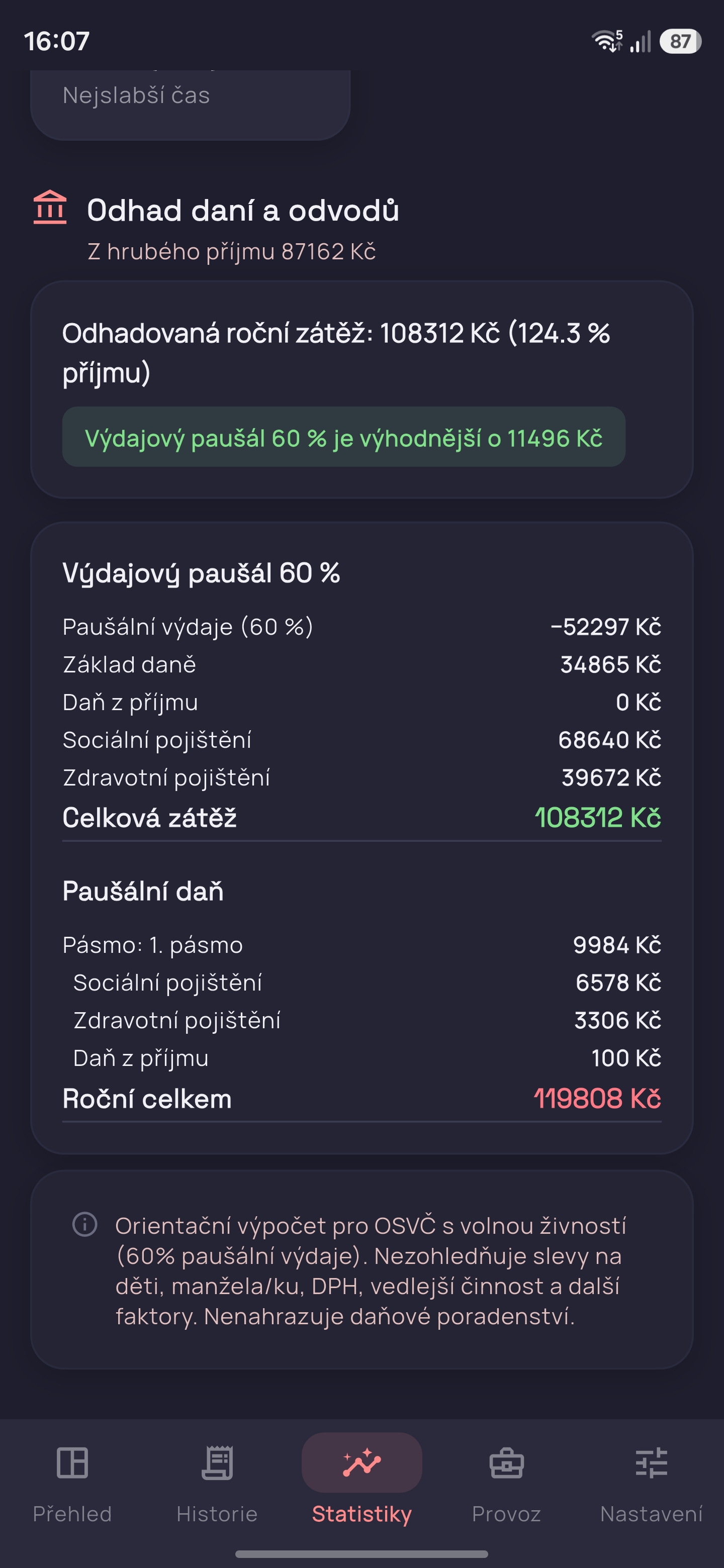Click the Wi-Fi status icon
The width and height of the screenshot is (724, 1568).
tap(606, 41)
